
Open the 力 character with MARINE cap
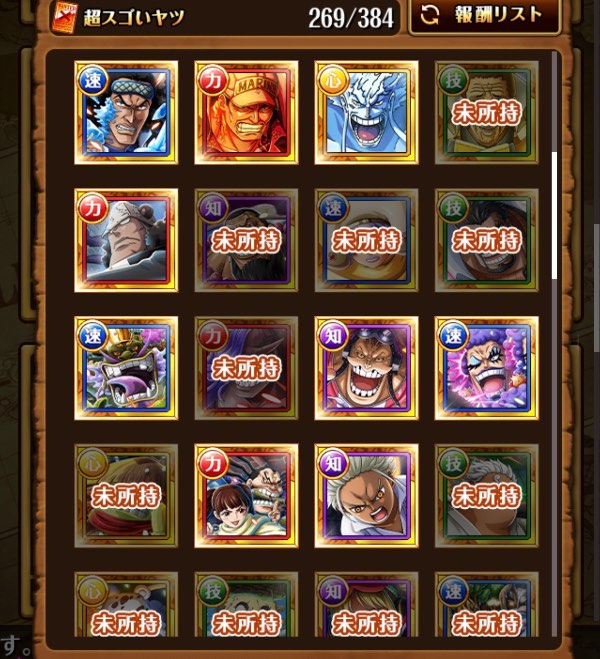[246, 112]
